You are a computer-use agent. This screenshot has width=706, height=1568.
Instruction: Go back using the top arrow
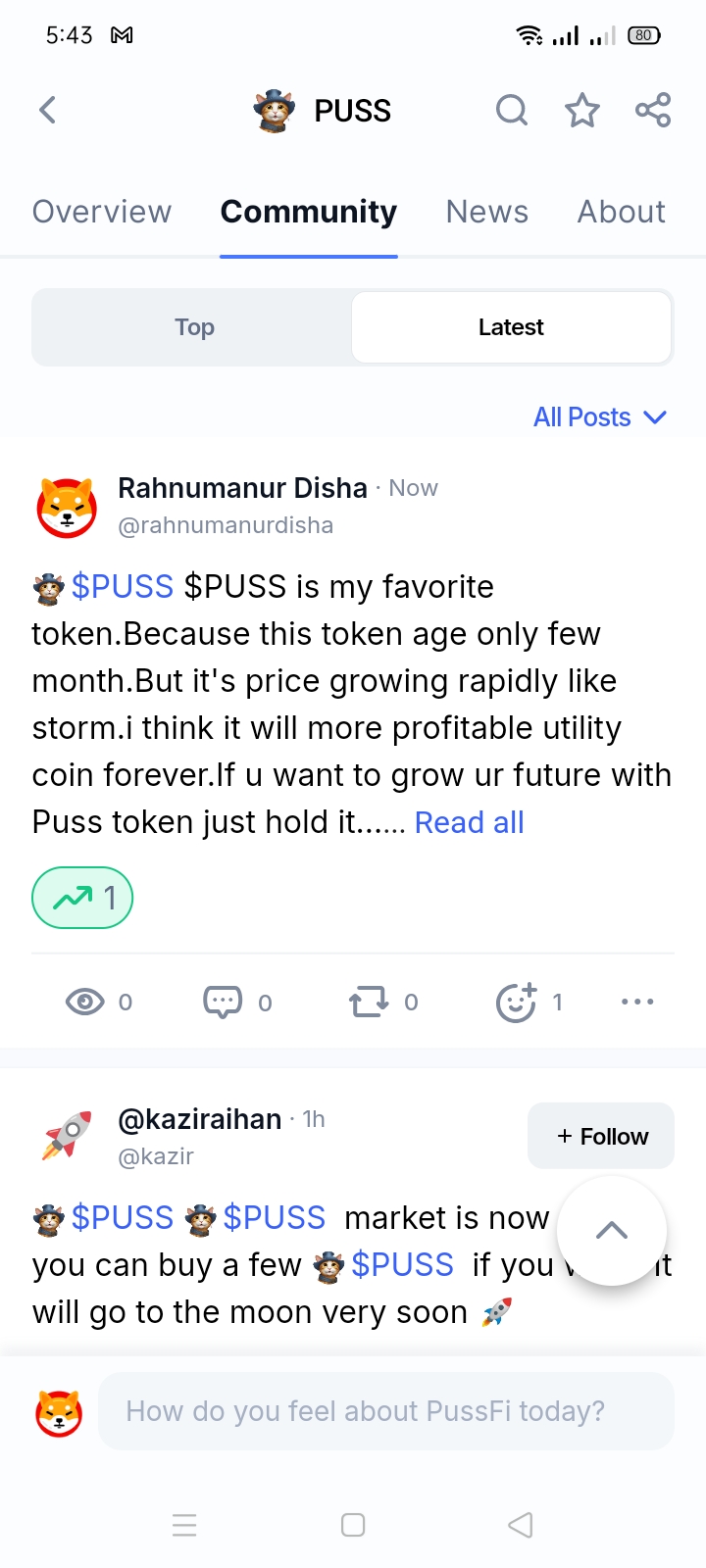[x=48, y=110]
